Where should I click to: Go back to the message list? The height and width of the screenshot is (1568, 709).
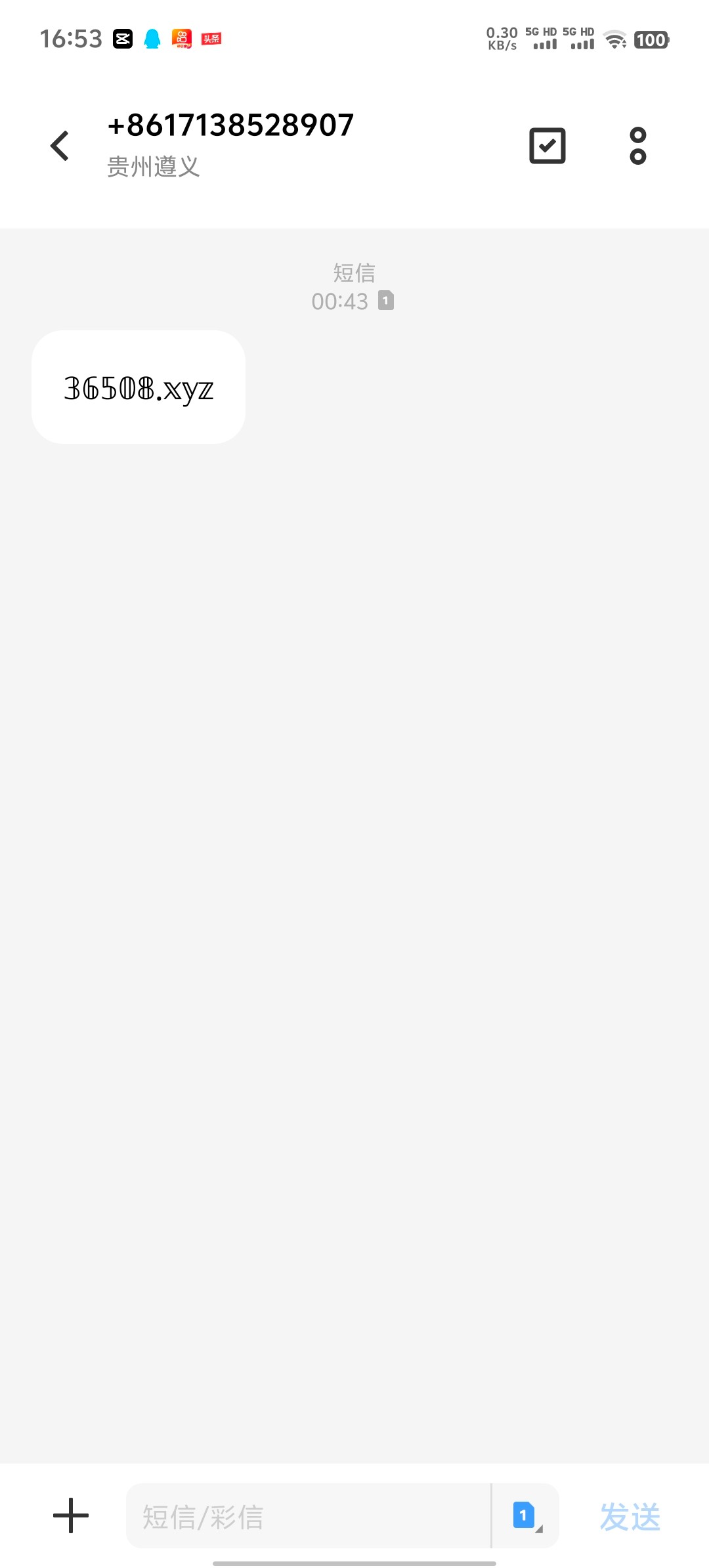click(60, 146)
